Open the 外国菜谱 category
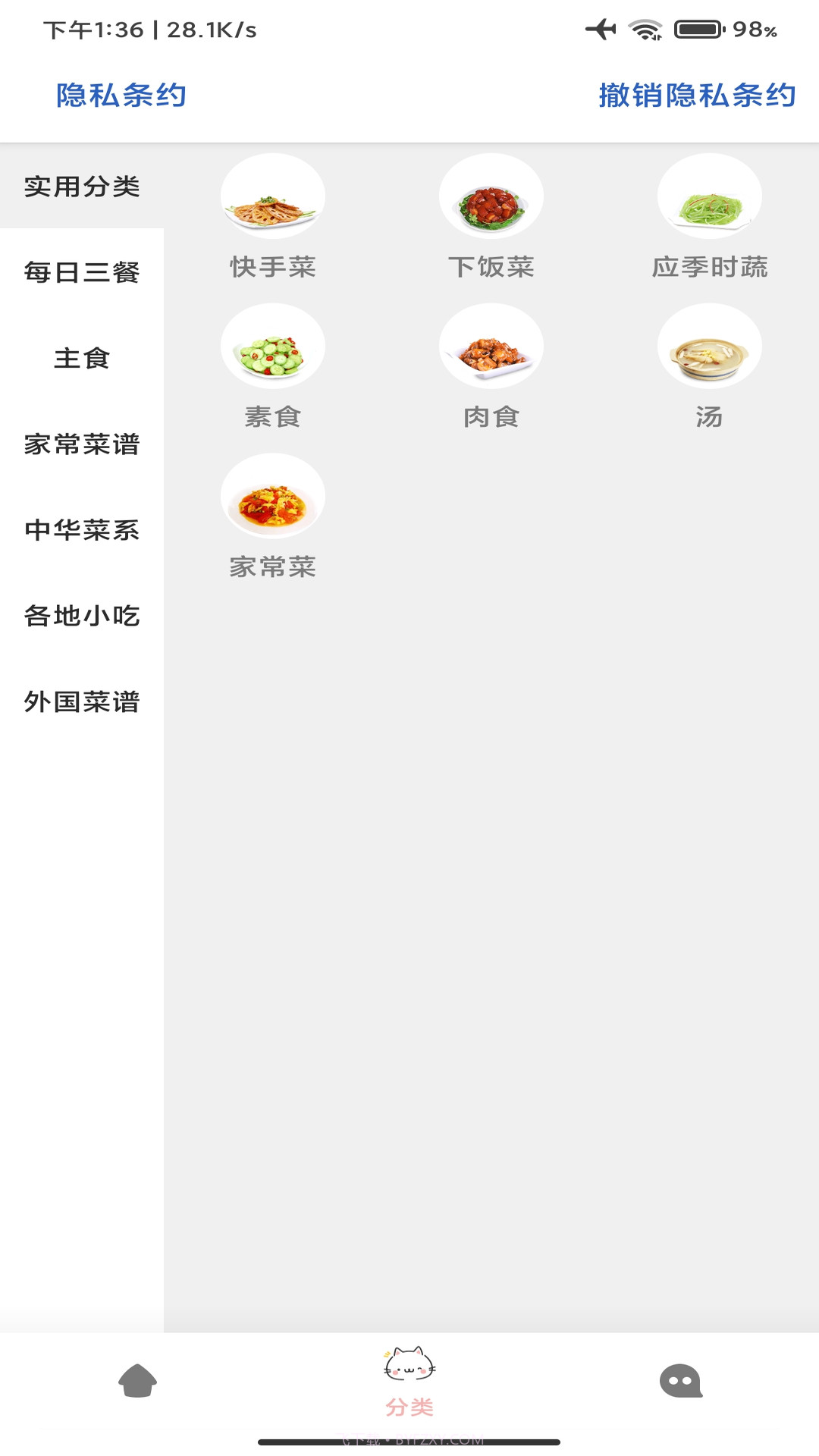 pos(81,703)
